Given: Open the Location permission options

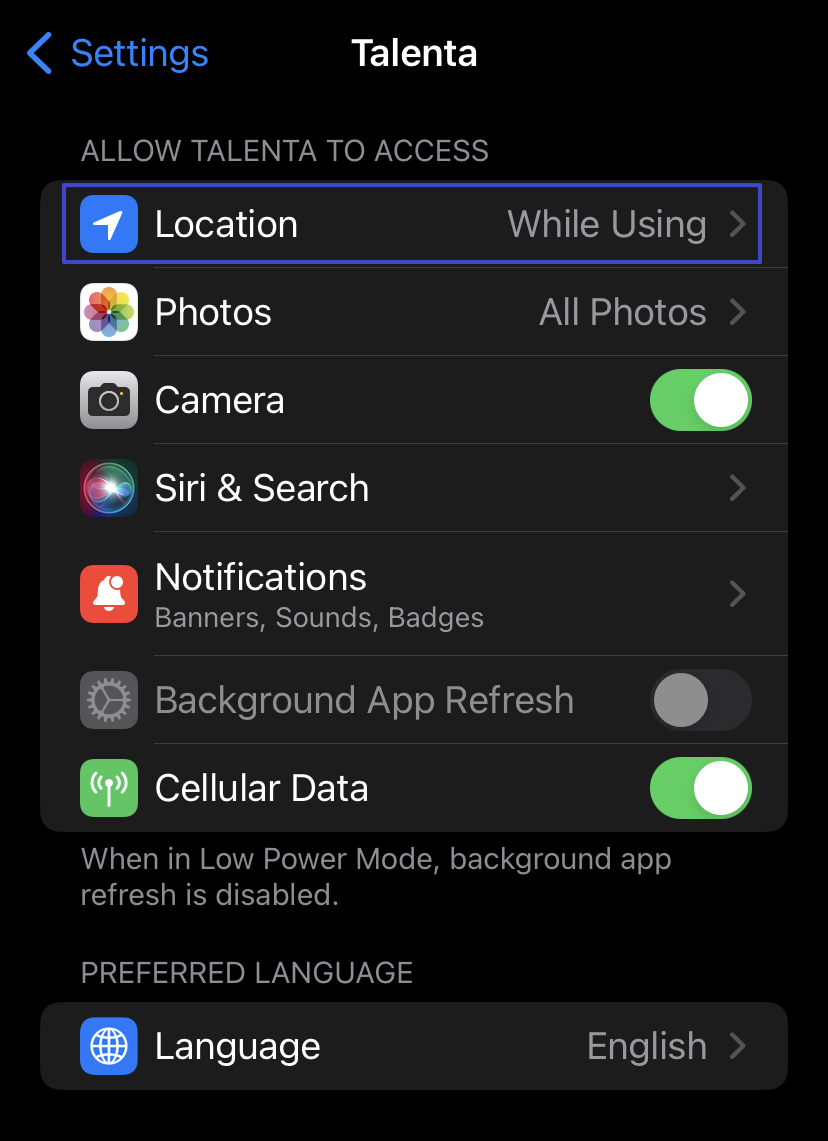Looking at the screenshot, I should point(414,224).
